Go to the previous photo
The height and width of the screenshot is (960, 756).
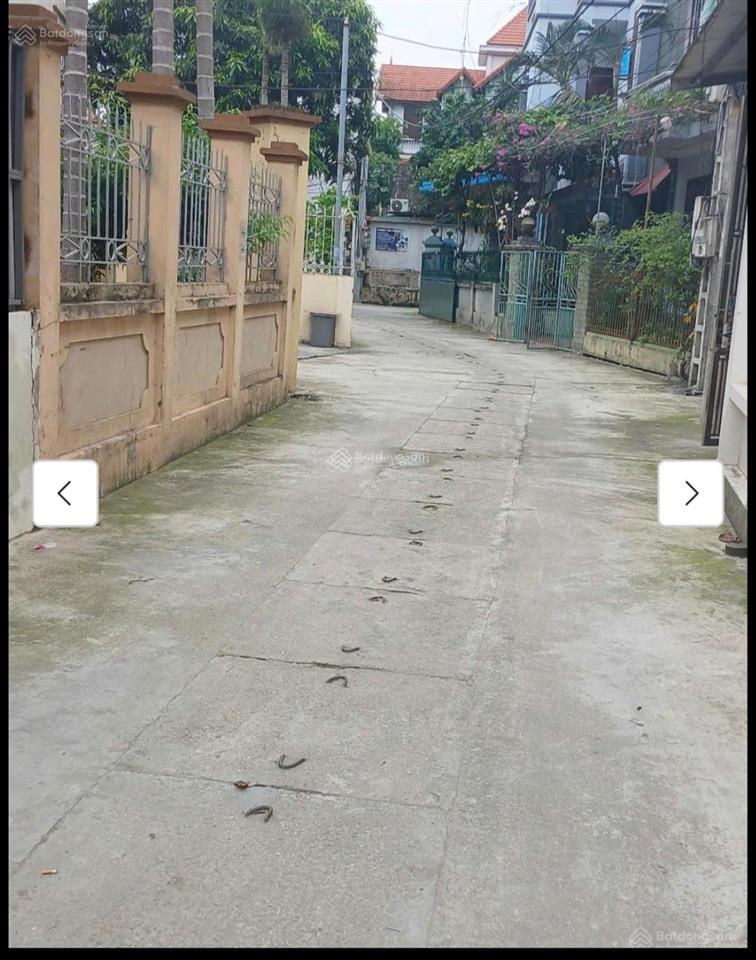click(65, 493)
